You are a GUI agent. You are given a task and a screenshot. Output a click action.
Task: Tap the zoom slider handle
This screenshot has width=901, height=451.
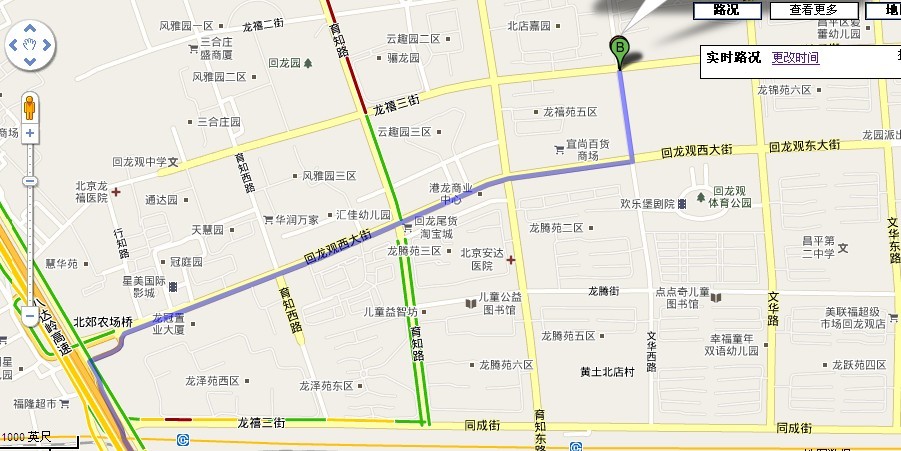click(x=30, y=180)
